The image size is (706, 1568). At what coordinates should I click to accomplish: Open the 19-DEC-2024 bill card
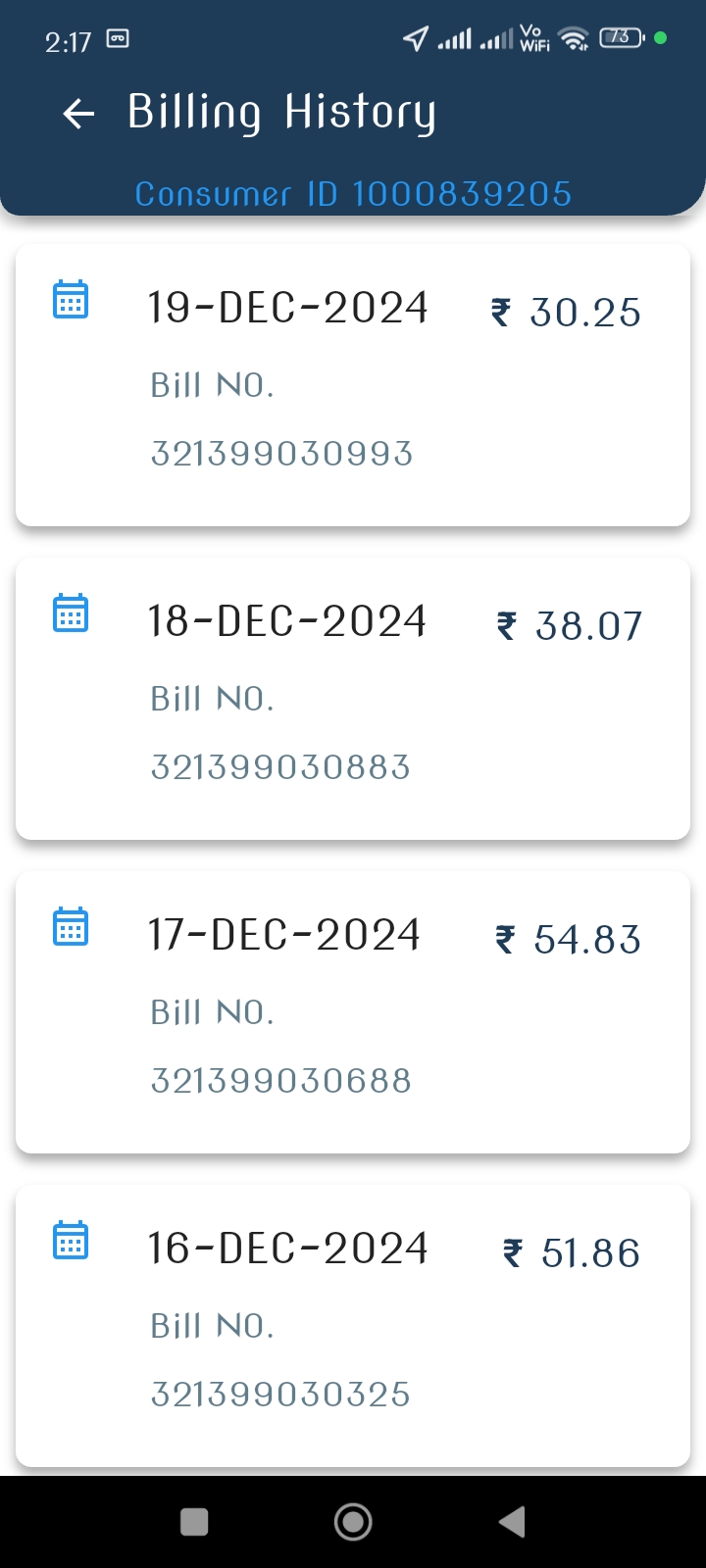353,385
